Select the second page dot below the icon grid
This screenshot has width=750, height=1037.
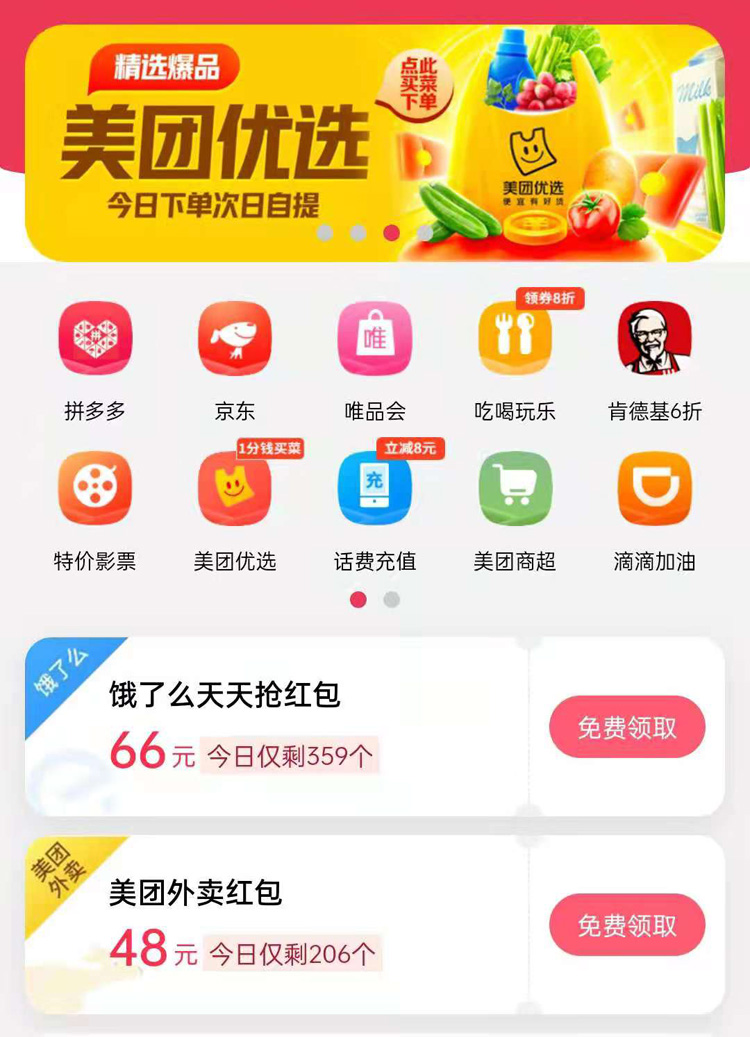pos(389,600)
